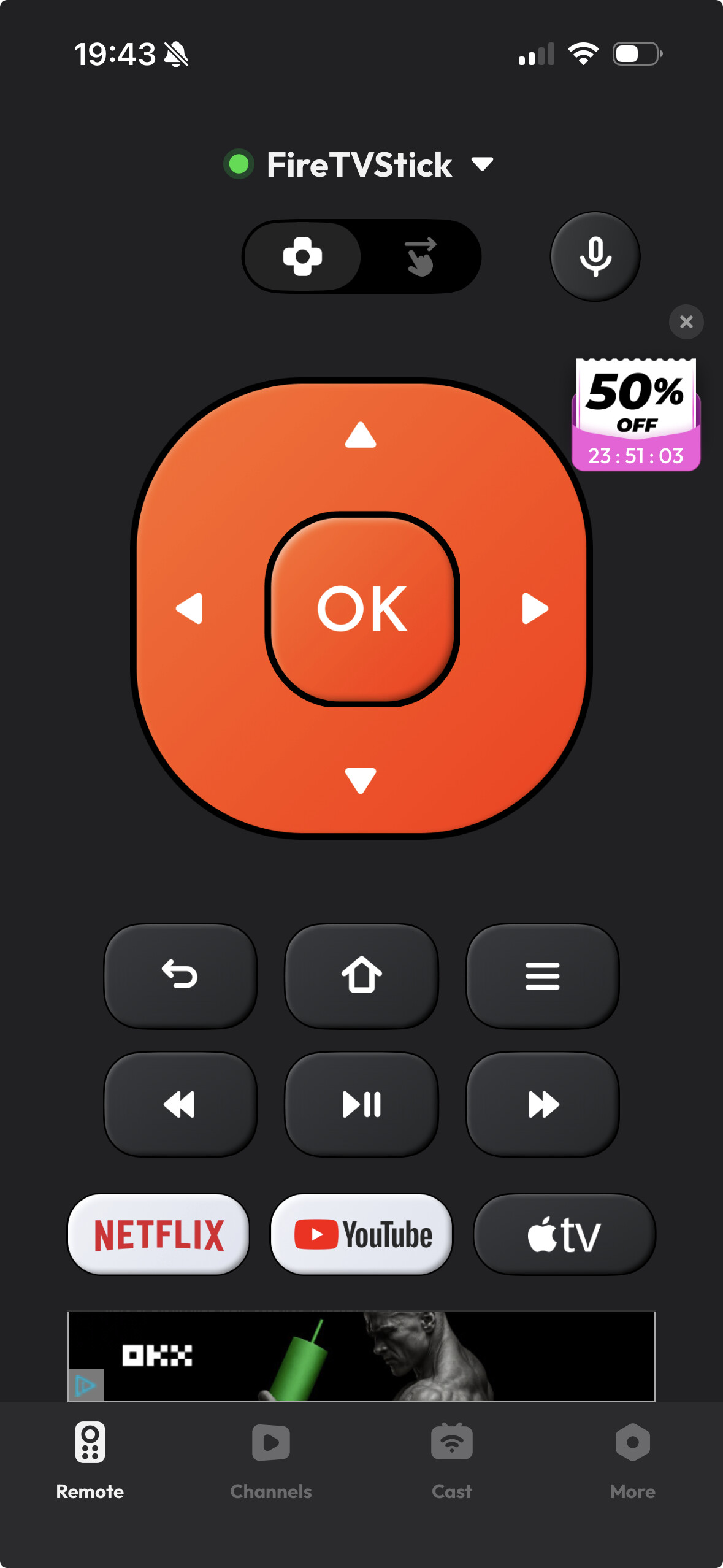Toggle play or pause

coord(362,1104)
